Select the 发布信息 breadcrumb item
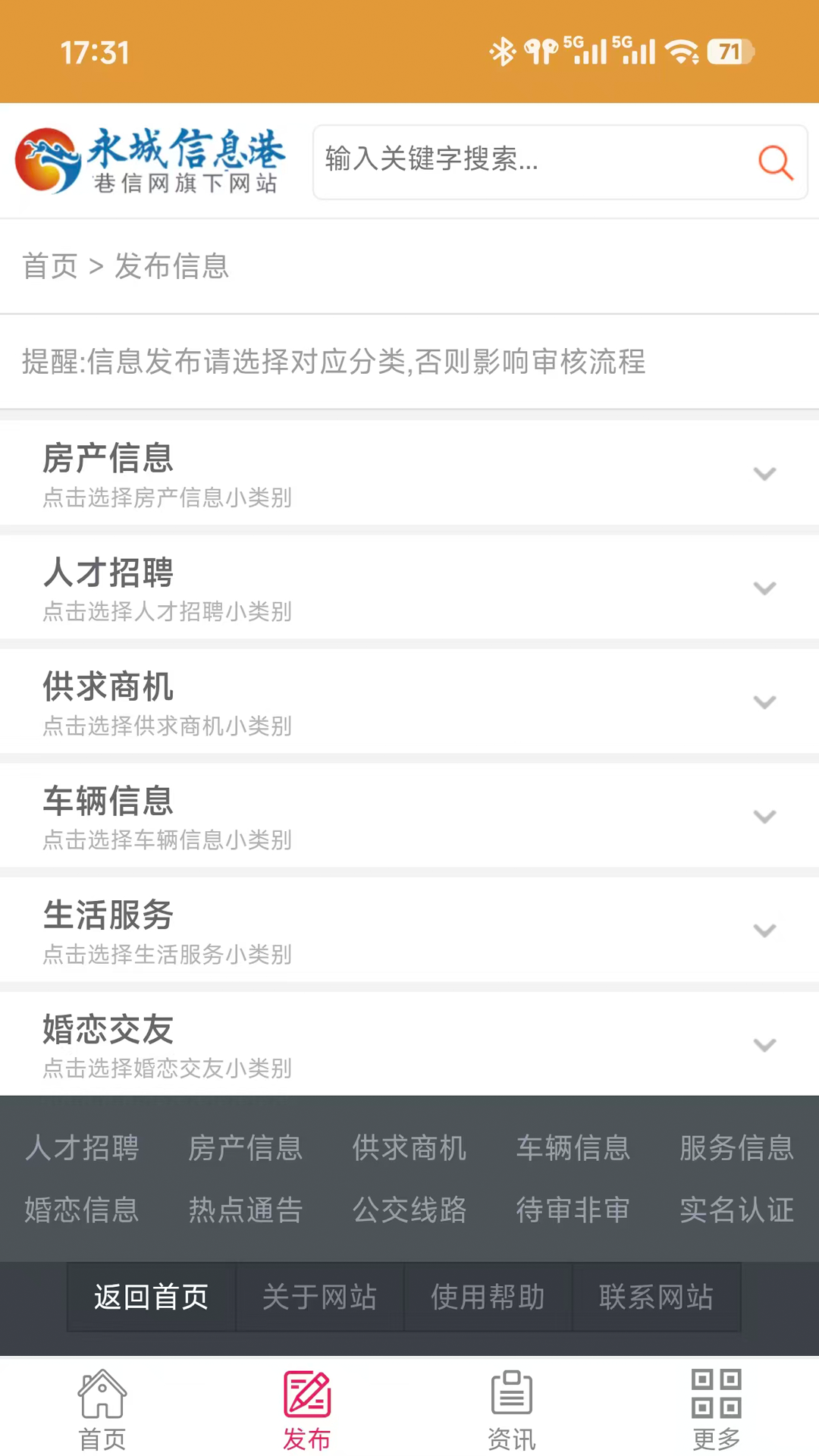 coord(171,266)
